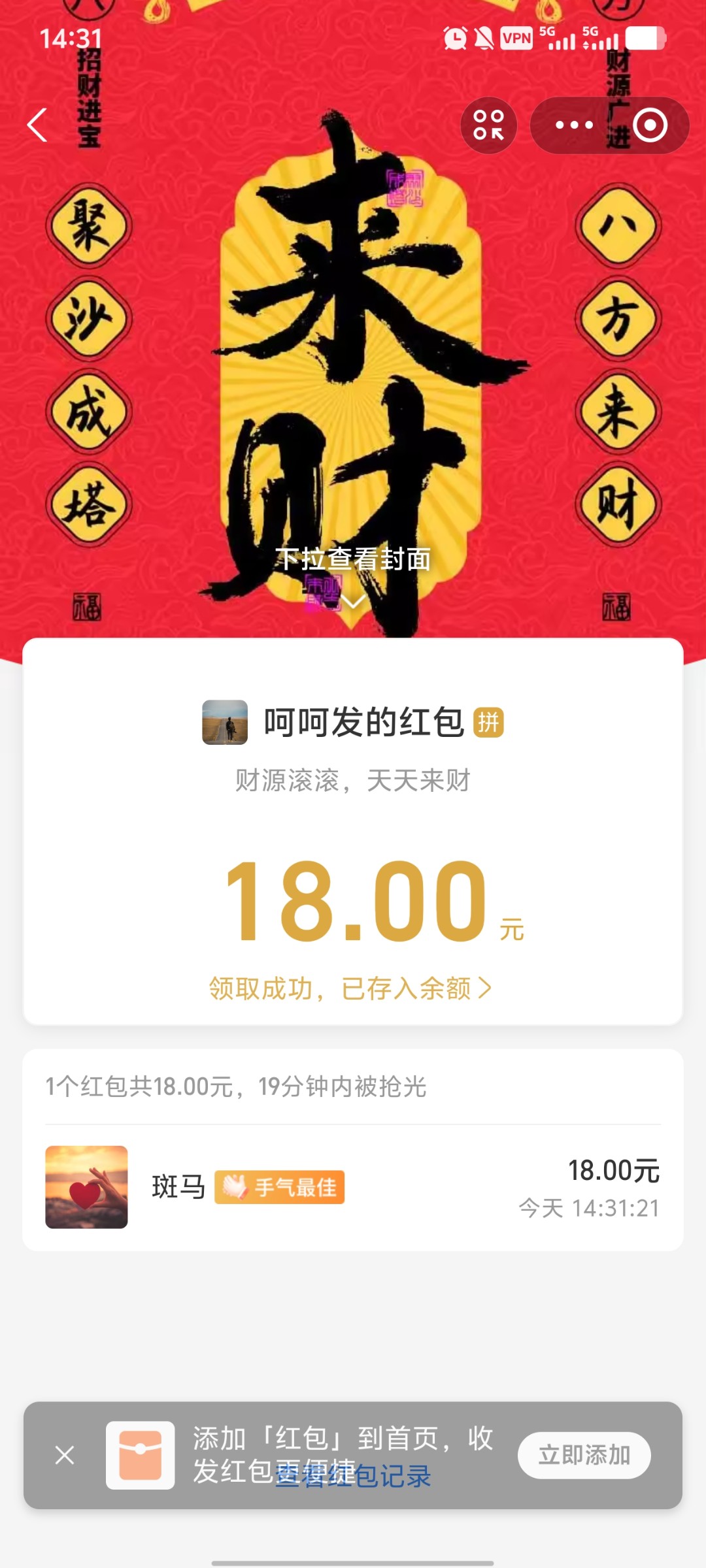Go back using the top-left arrow
706x1568 pixels.
tap(38, 125)
